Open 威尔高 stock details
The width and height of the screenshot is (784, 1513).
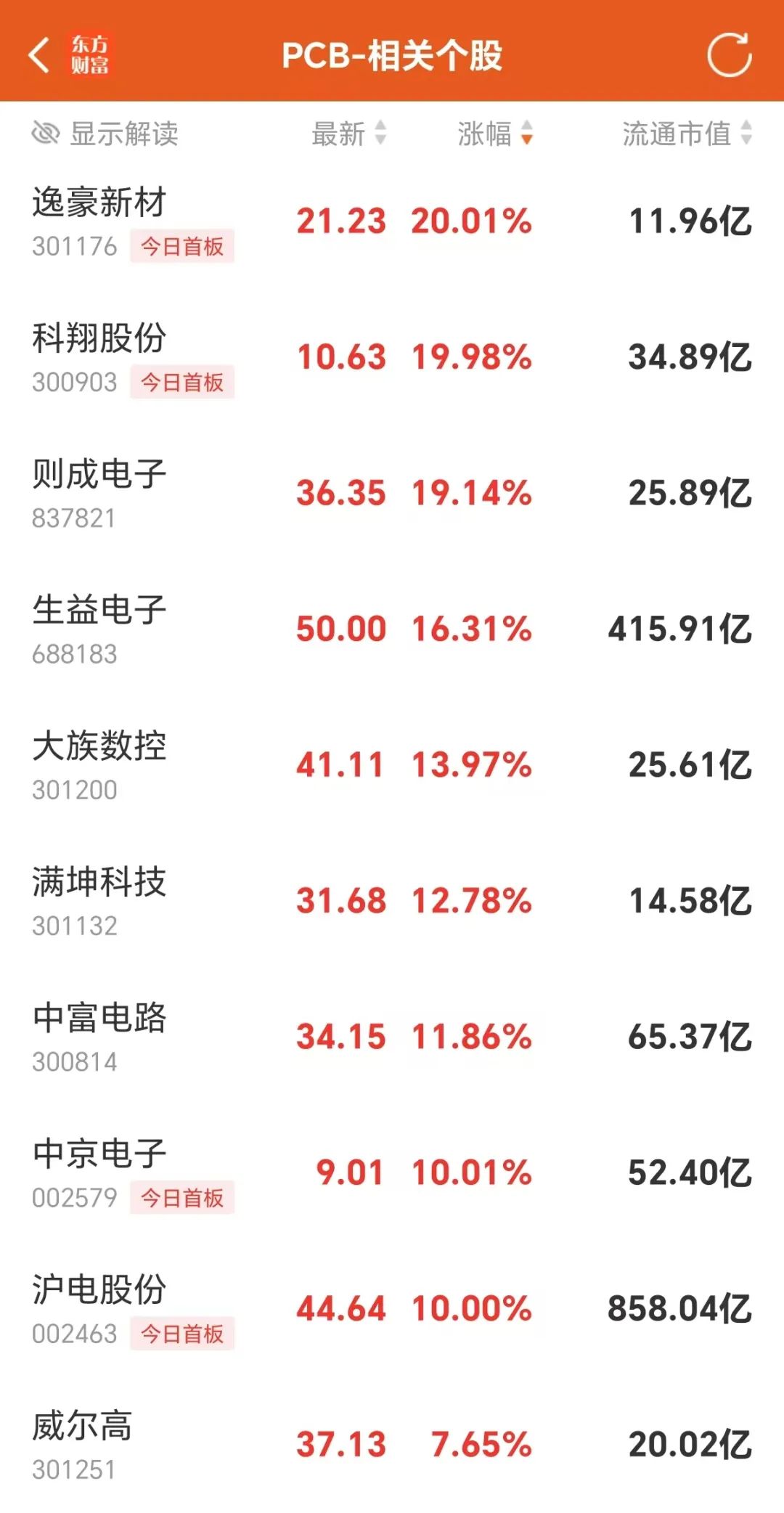(x=392, y=1445)
